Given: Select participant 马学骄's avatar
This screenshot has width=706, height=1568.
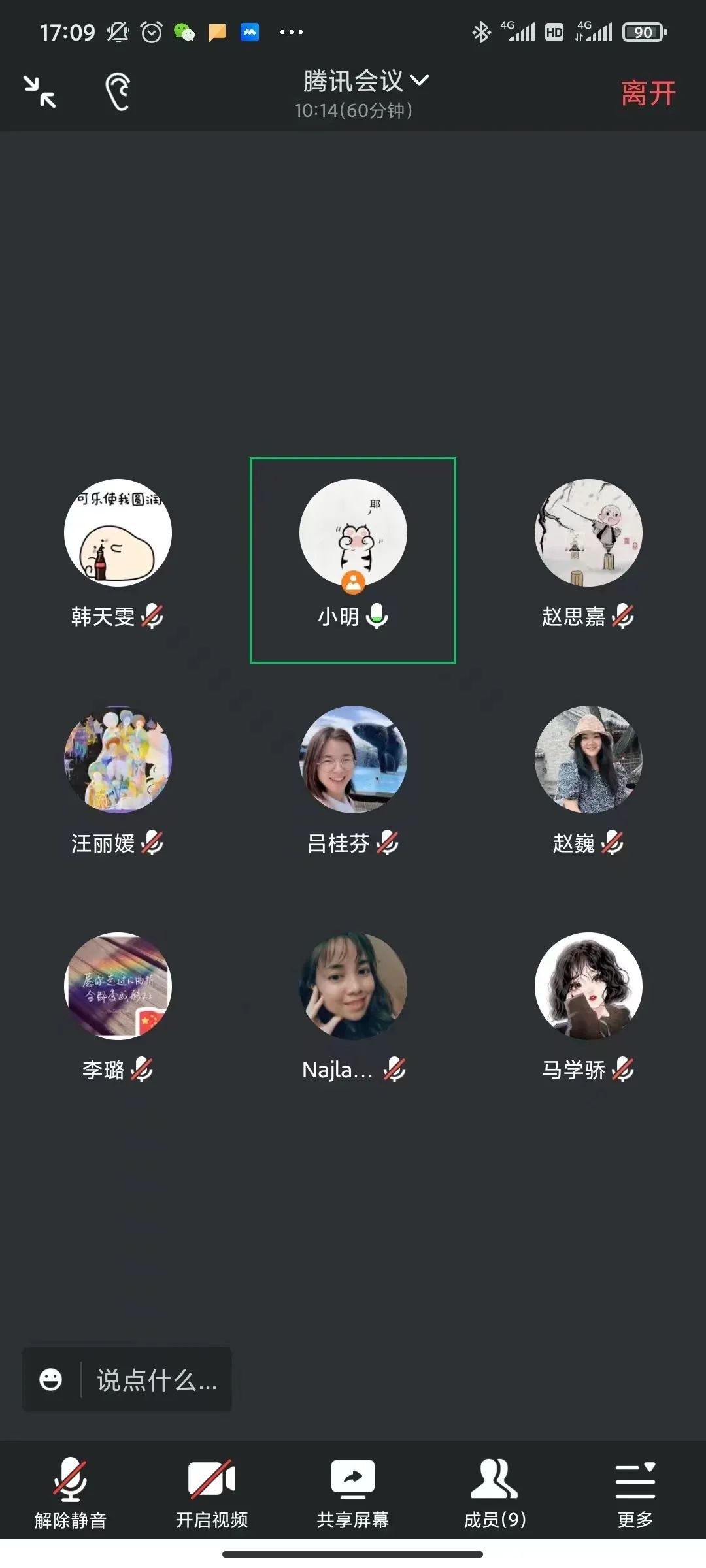Looking at the screenshot, I should (x=588, y=986).
